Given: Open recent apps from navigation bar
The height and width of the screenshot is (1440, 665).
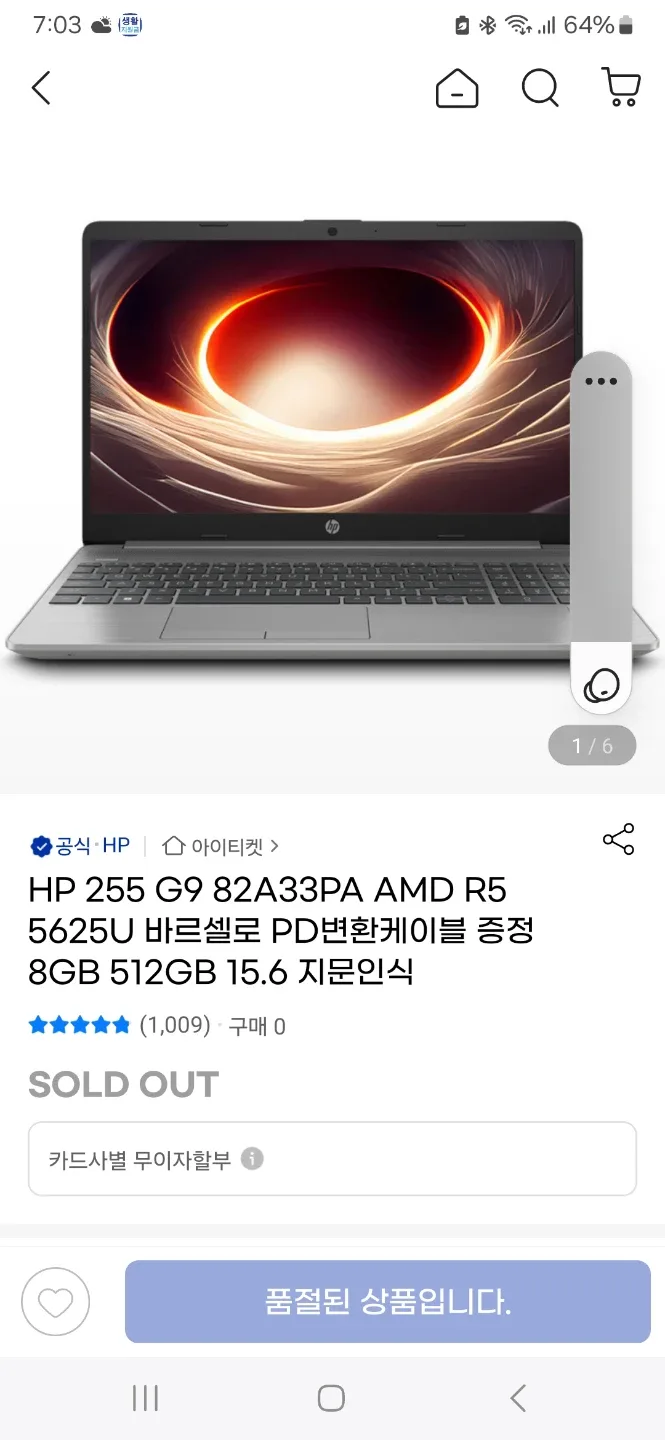Looking at the screenshot, I should tap(146, 1398).
